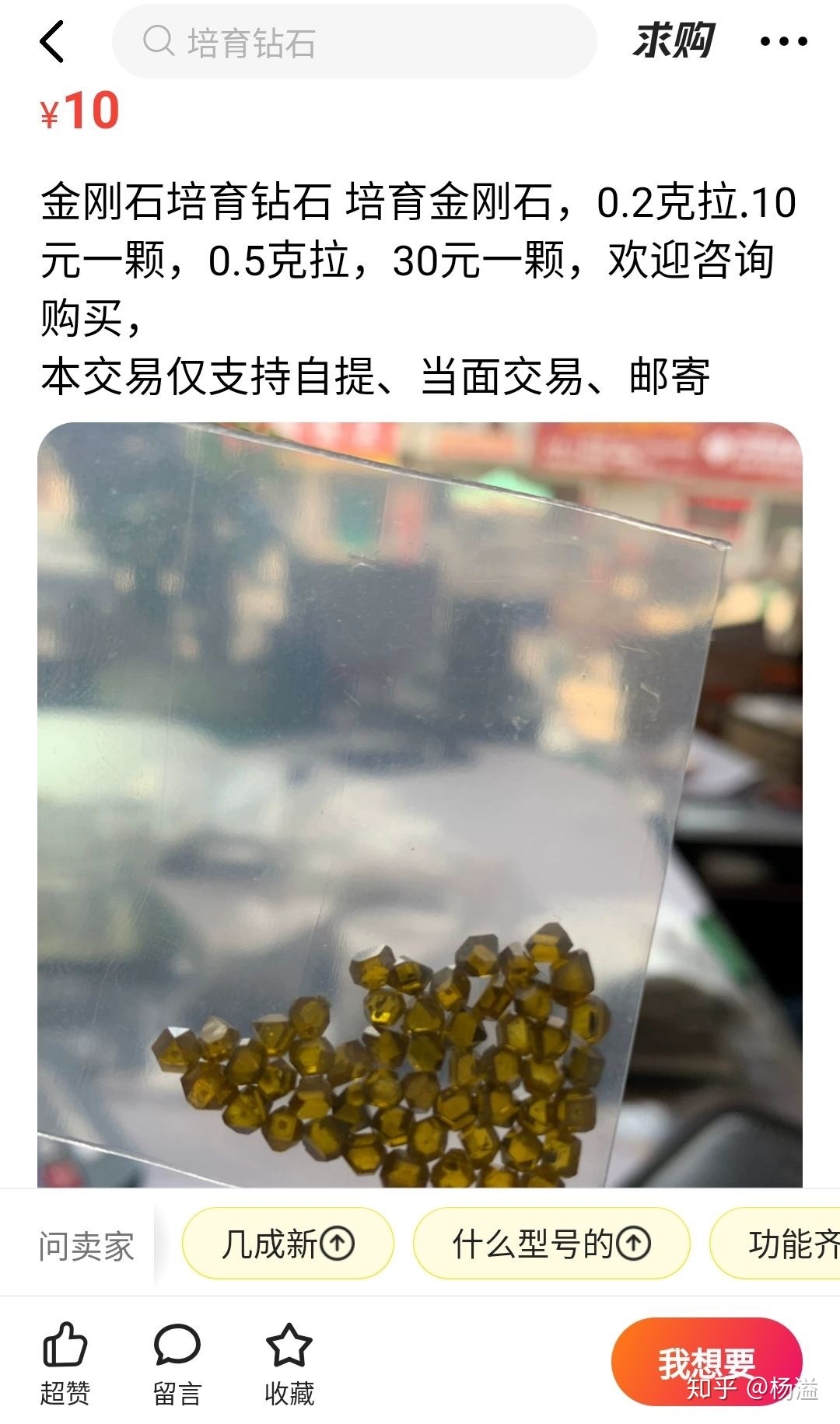Image resolution: width=840 pixels, height=1424 pixels.
Task: Ask the seller 什么型号的
Action: tap(551, 1244)
